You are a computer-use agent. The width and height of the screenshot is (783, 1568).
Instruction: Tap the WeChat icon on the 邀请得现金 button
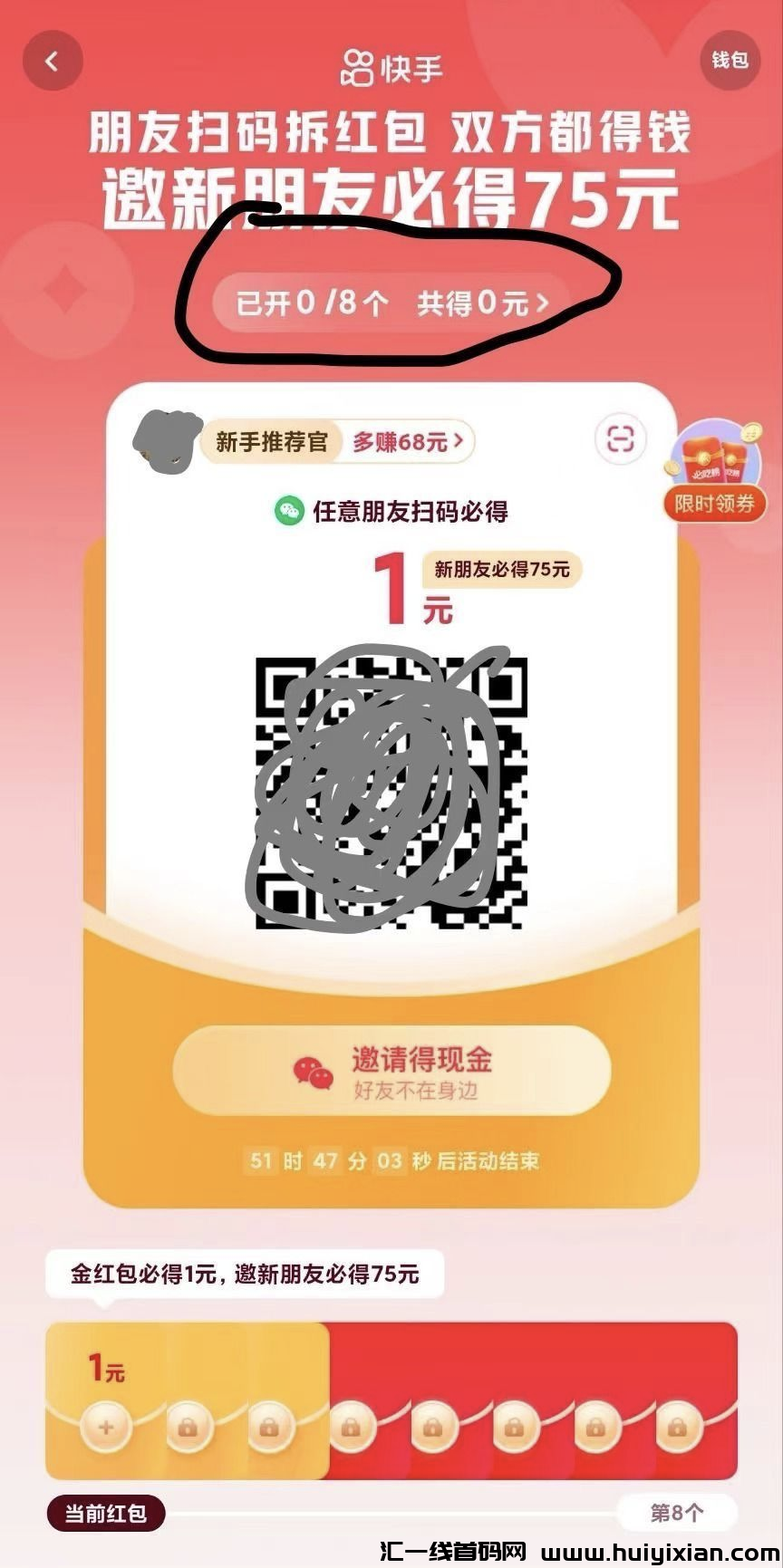313,1071
